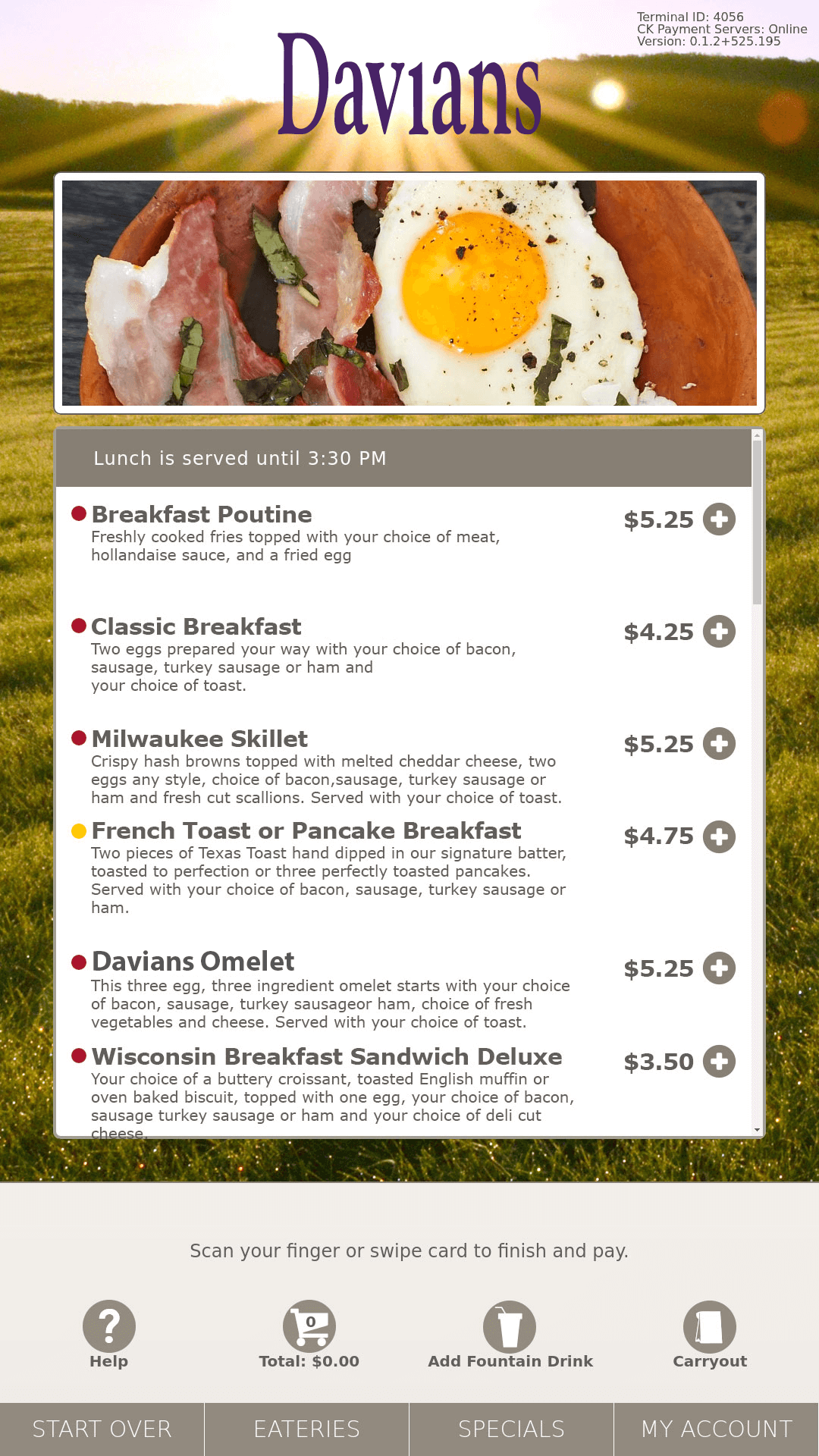Add Milwaukee Skillet to the cart
819x1456 pixels.
click(x=719, y=744)
